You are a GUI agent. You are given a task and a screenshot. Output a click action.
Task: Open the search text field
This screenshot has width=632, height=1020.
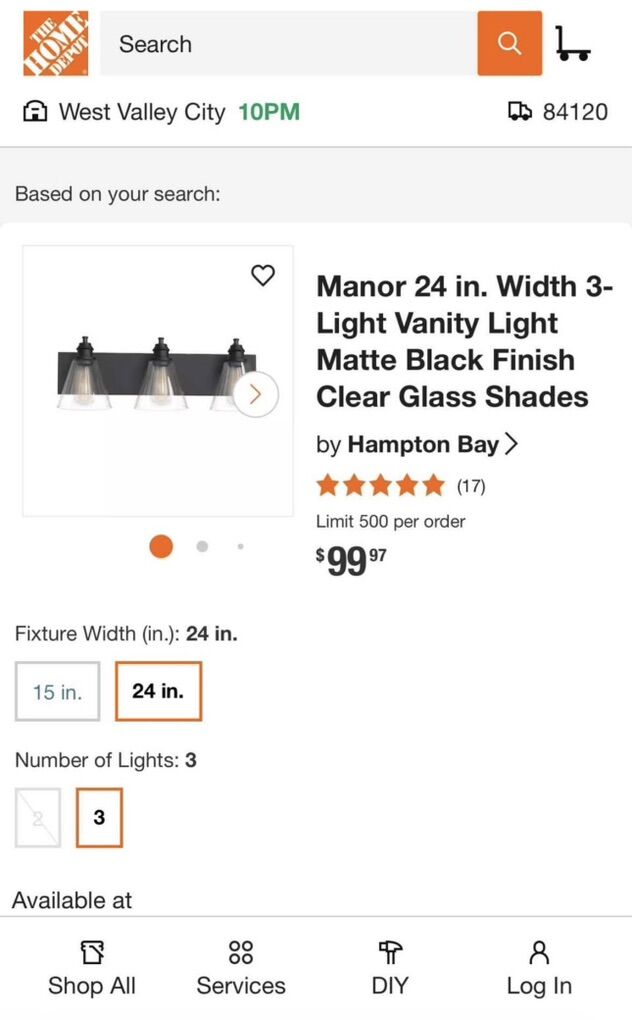point(288,44)
